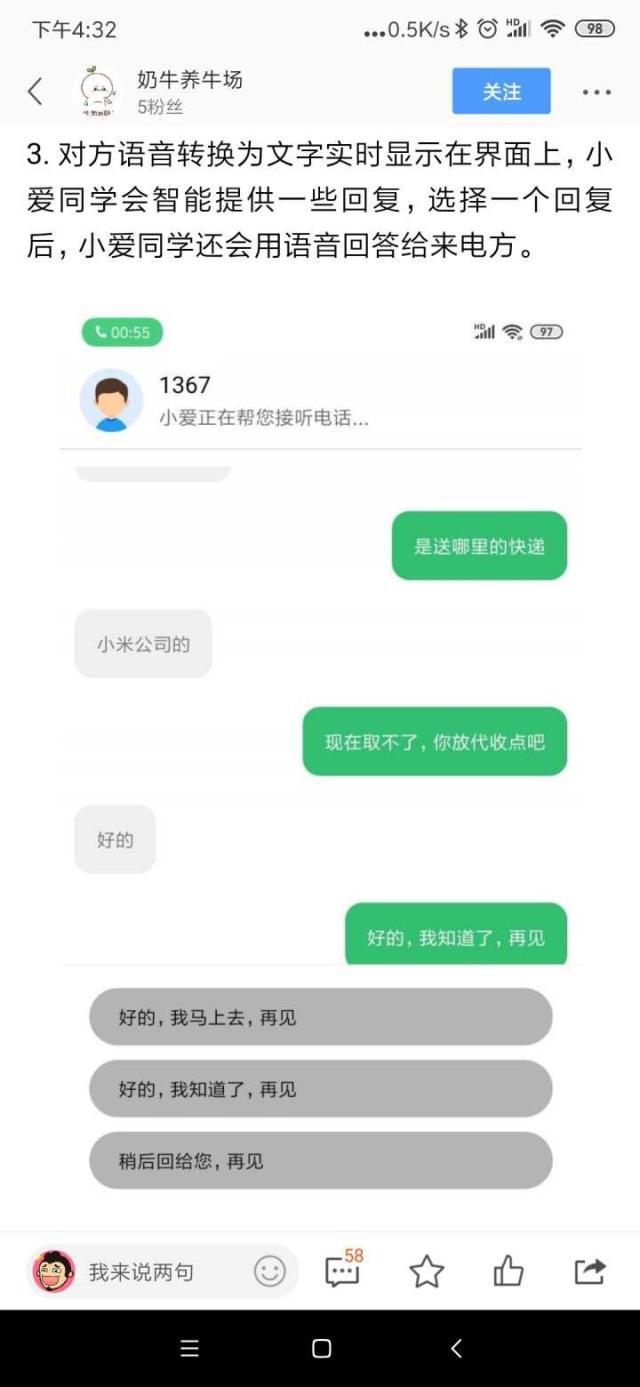Screen dimensions: 640x1387
Task: Open the three-dot overflow menu
Action: pos(596,92)
